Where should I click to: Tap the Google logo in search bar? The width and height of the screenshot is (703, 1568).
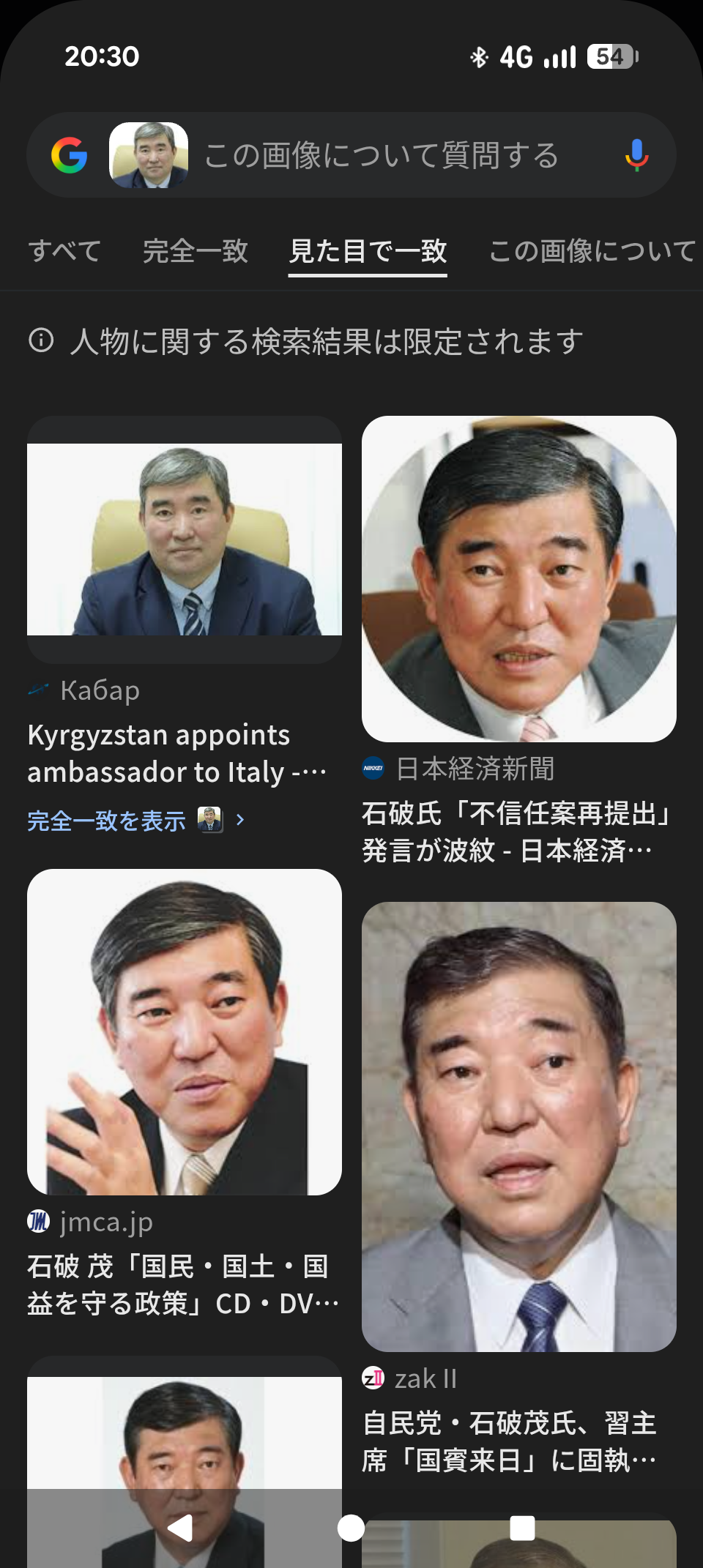[x=70, y=155]
